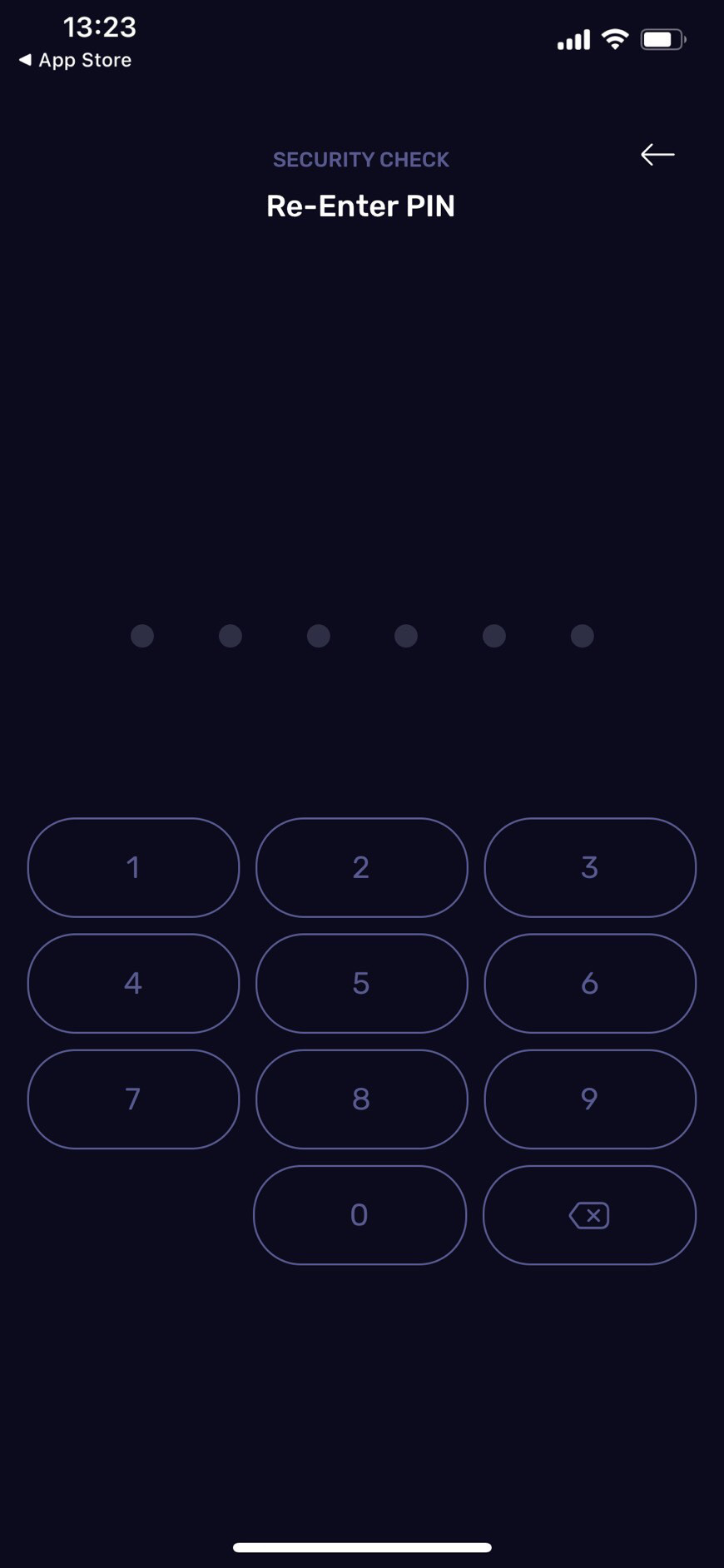Tap the 8 key
The height and width of the screenshot is (1568, 724).
tap(361, 1099)
